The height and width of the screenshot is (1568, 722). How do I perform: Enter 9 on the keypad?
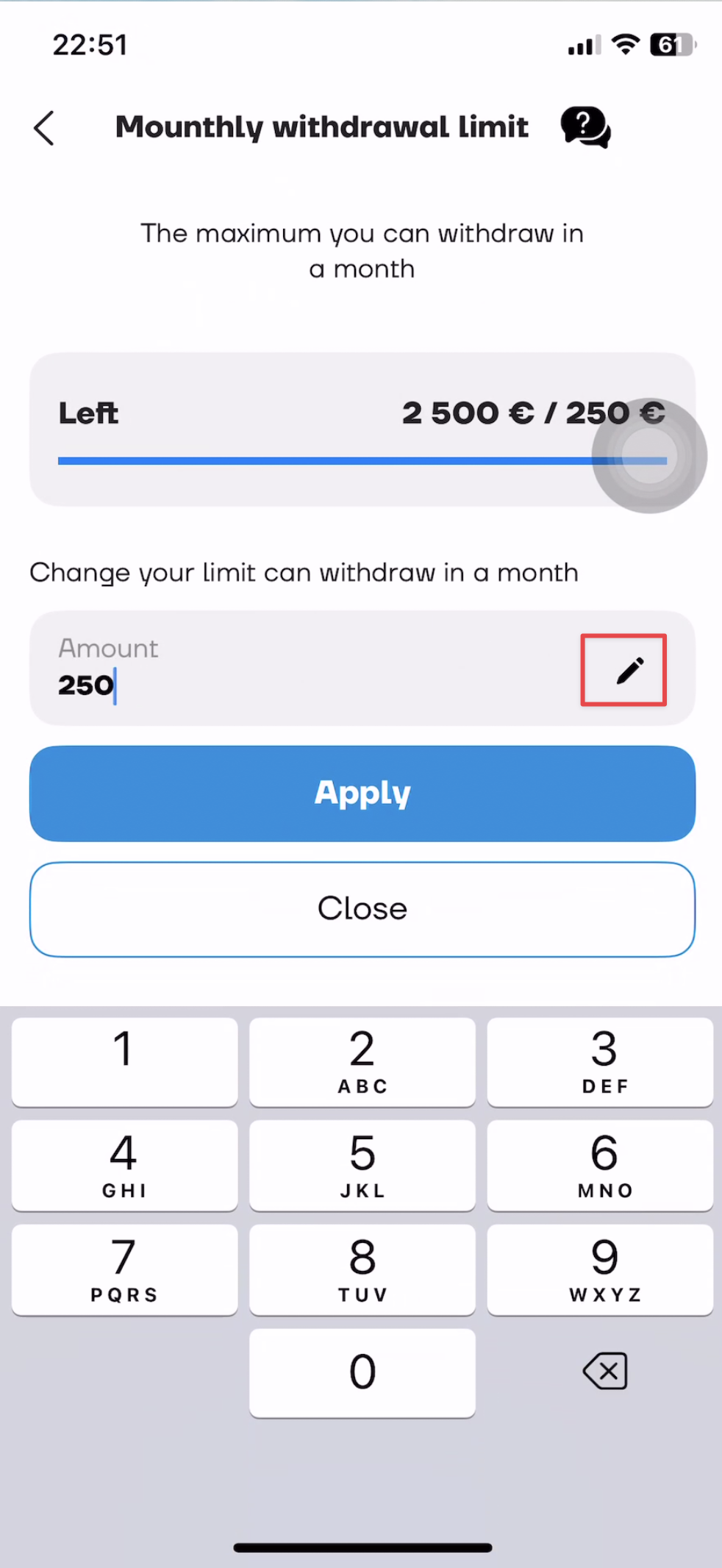pyautogui.click(x=600, y=1269)
